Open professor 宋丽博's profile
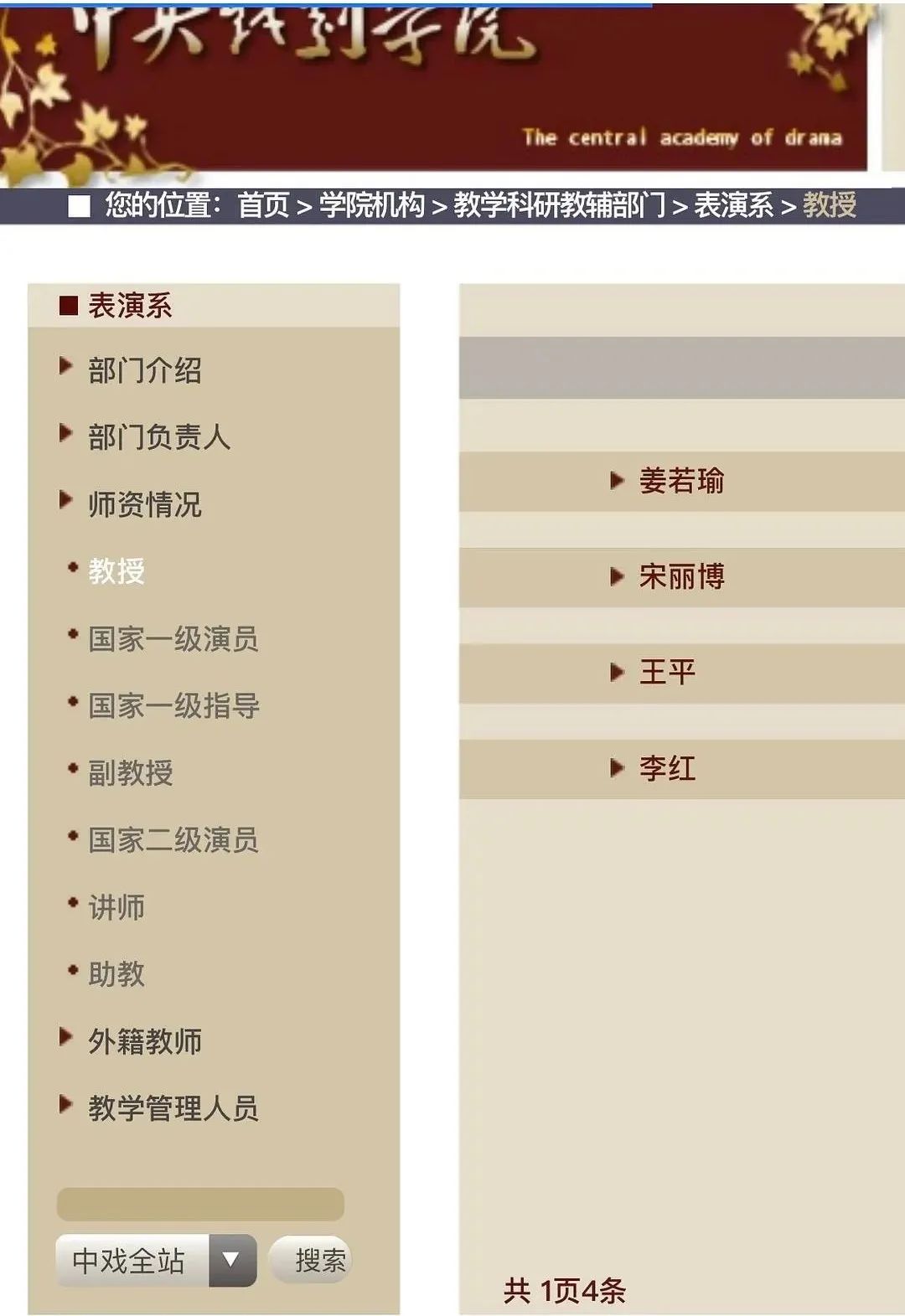This screenshot has width=905, height=1316. [680, 576]
